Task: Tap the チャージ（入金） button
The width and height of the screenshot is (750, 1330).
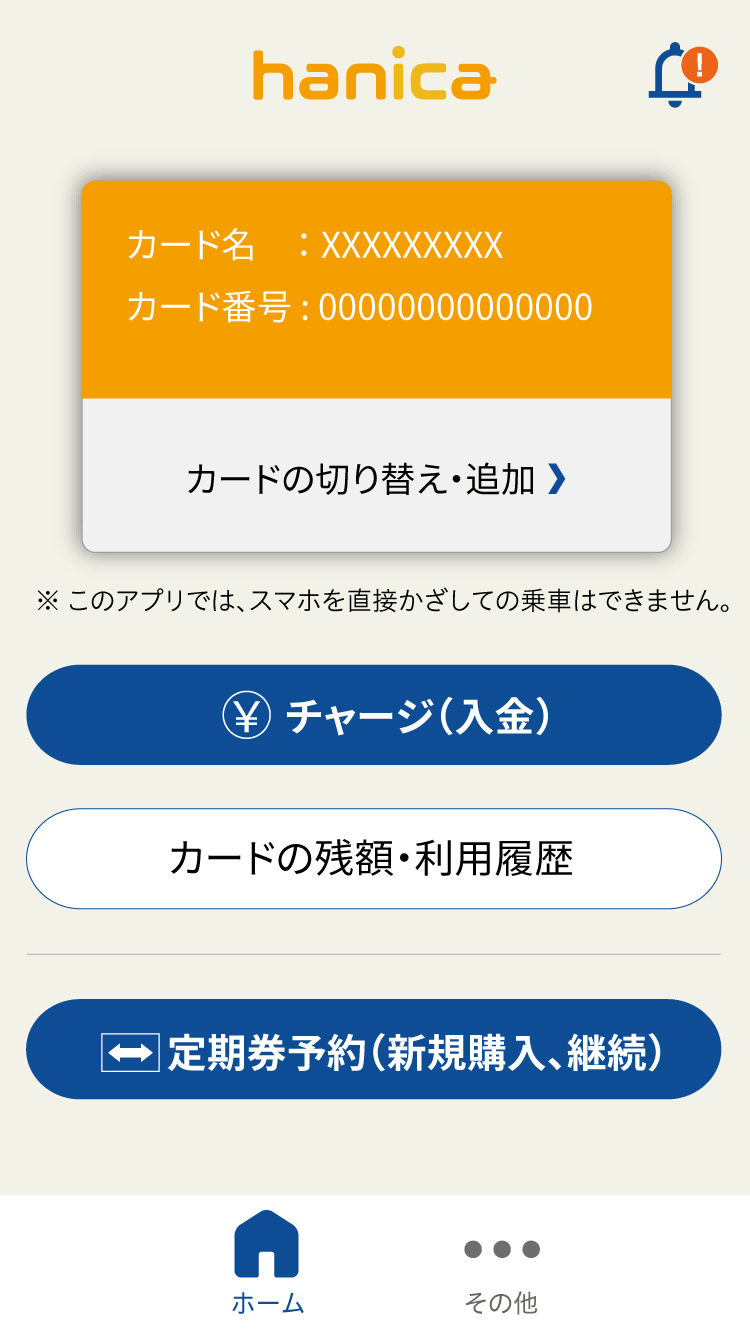Action: pos(373,714)
